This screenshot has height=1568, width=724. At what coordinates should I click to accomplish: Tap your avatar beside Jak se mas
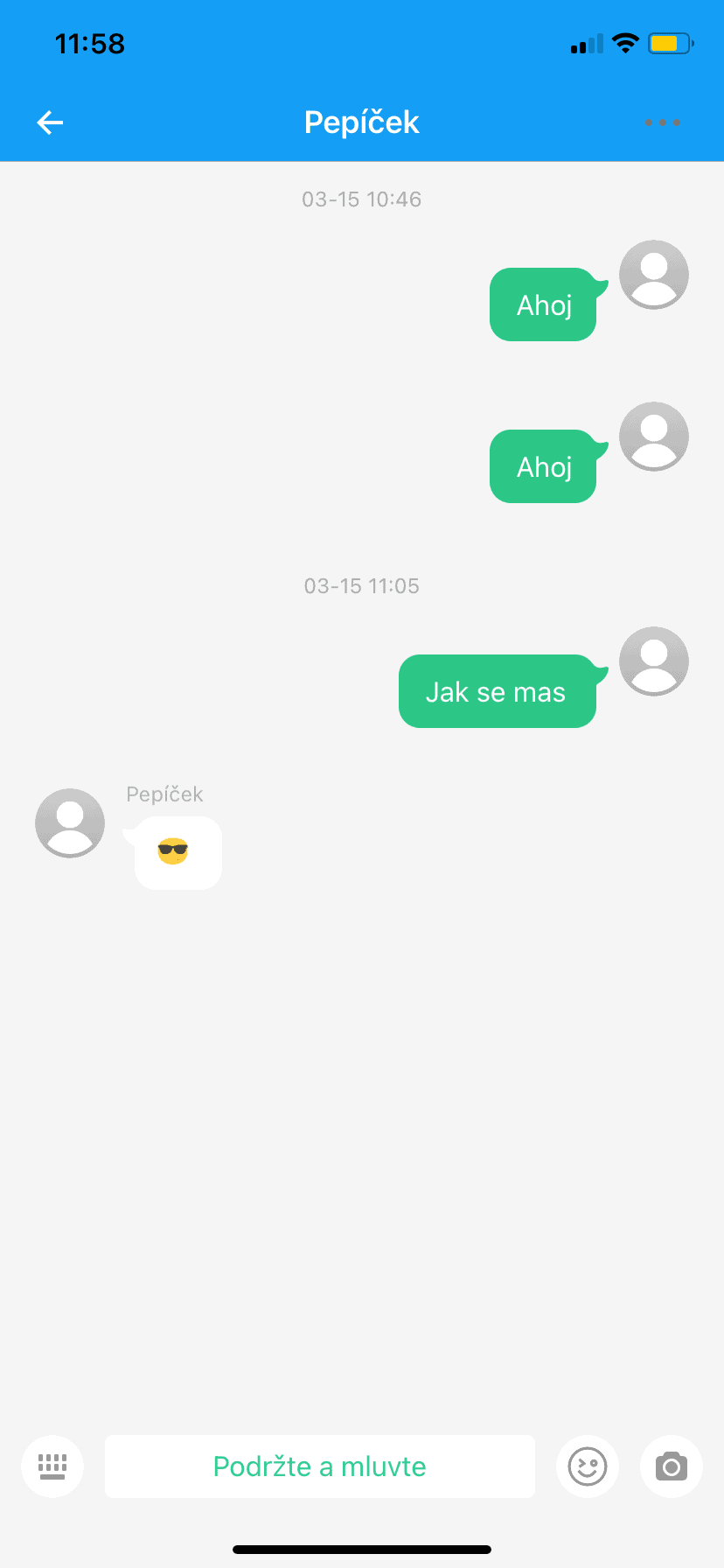653,661
